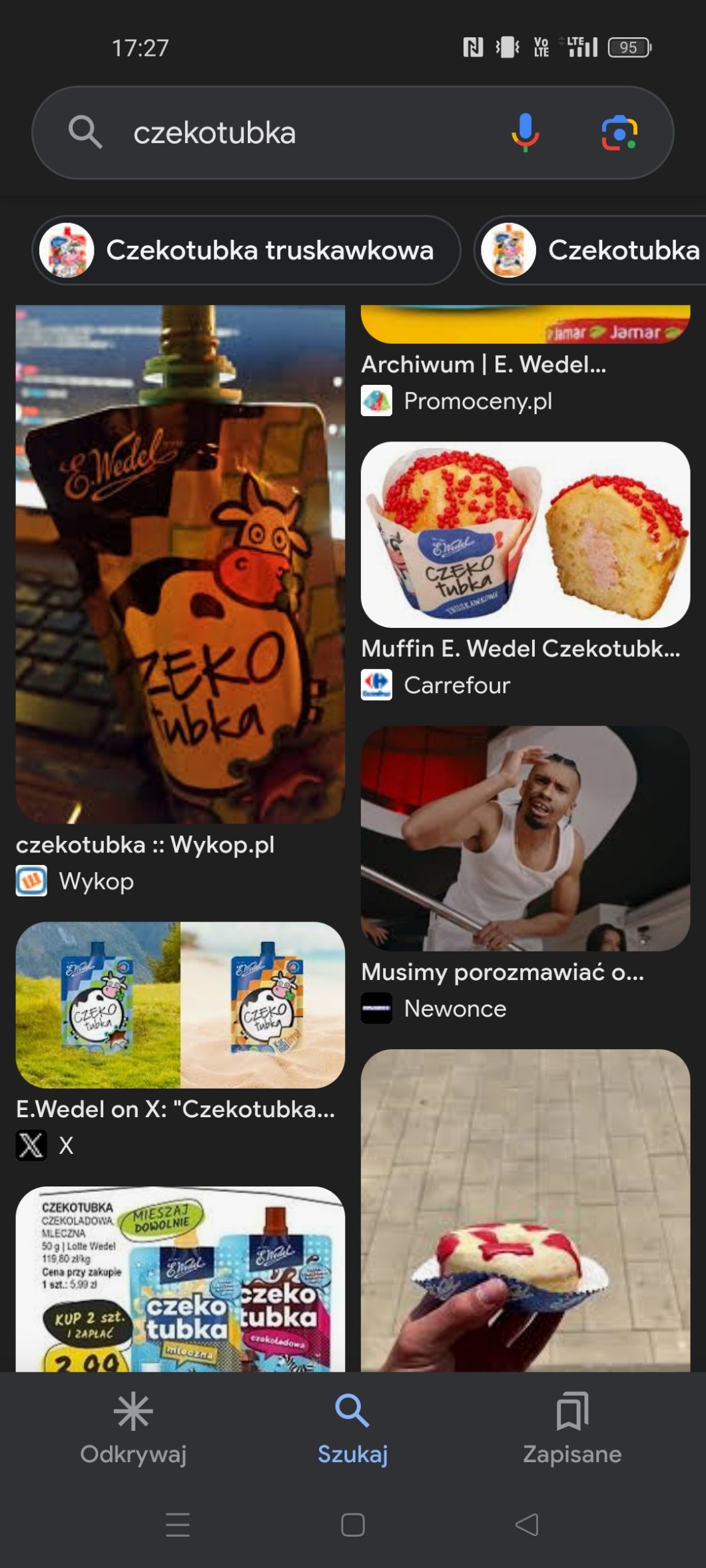Go back with the system back button
This screenshot has height=1568, width=706.
point(527,1524)
